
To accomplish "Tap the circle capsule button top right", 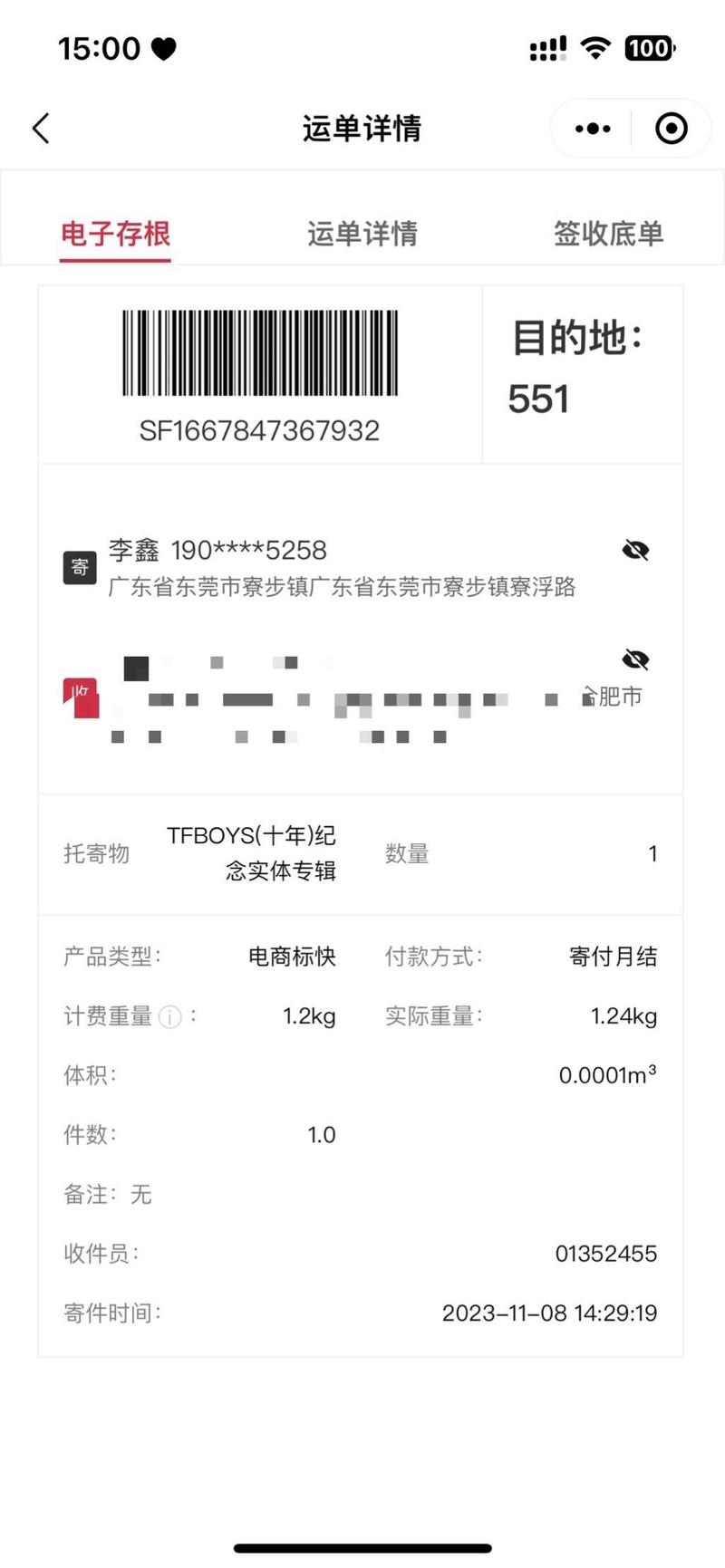I will tap(671, 128).
